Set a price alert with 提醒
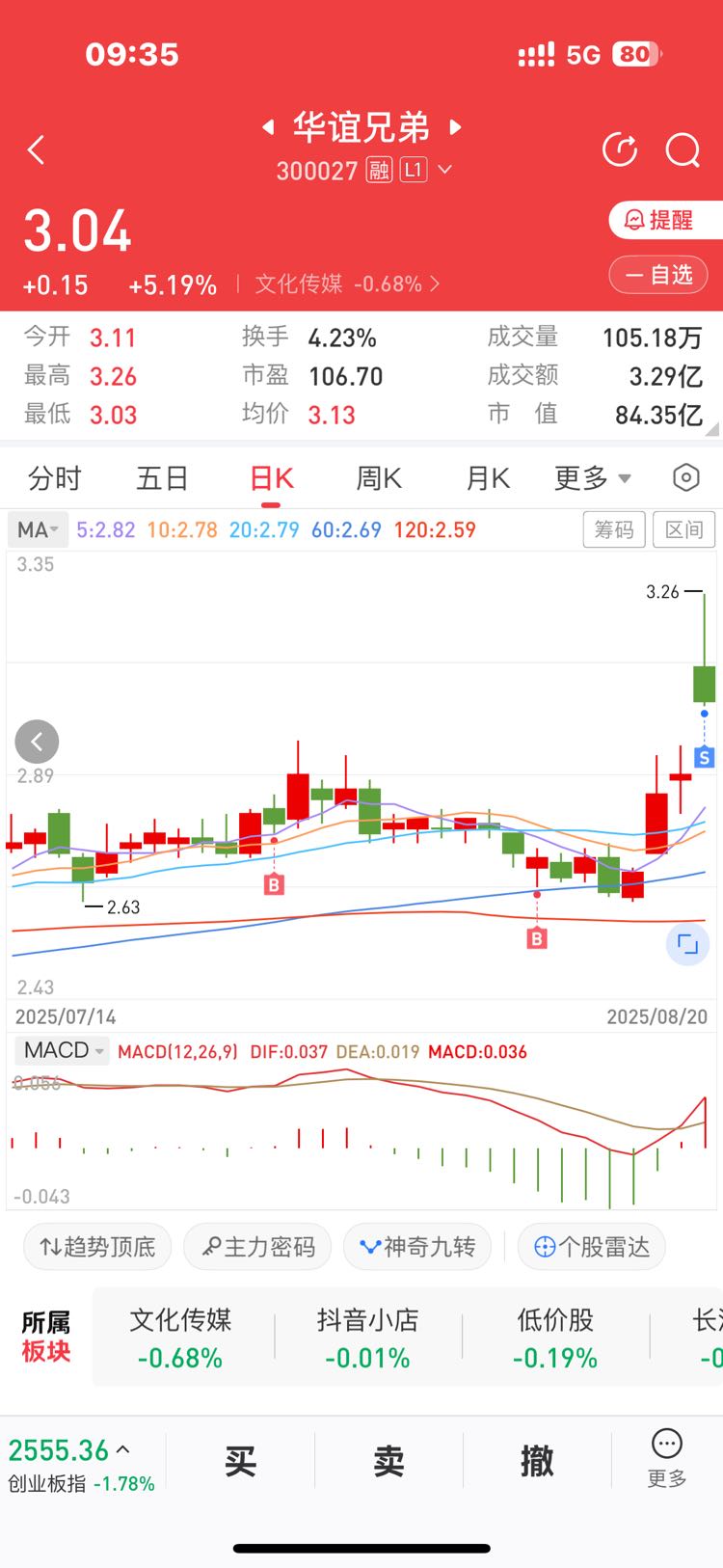The image size is (723, 1568). [660, 220]
